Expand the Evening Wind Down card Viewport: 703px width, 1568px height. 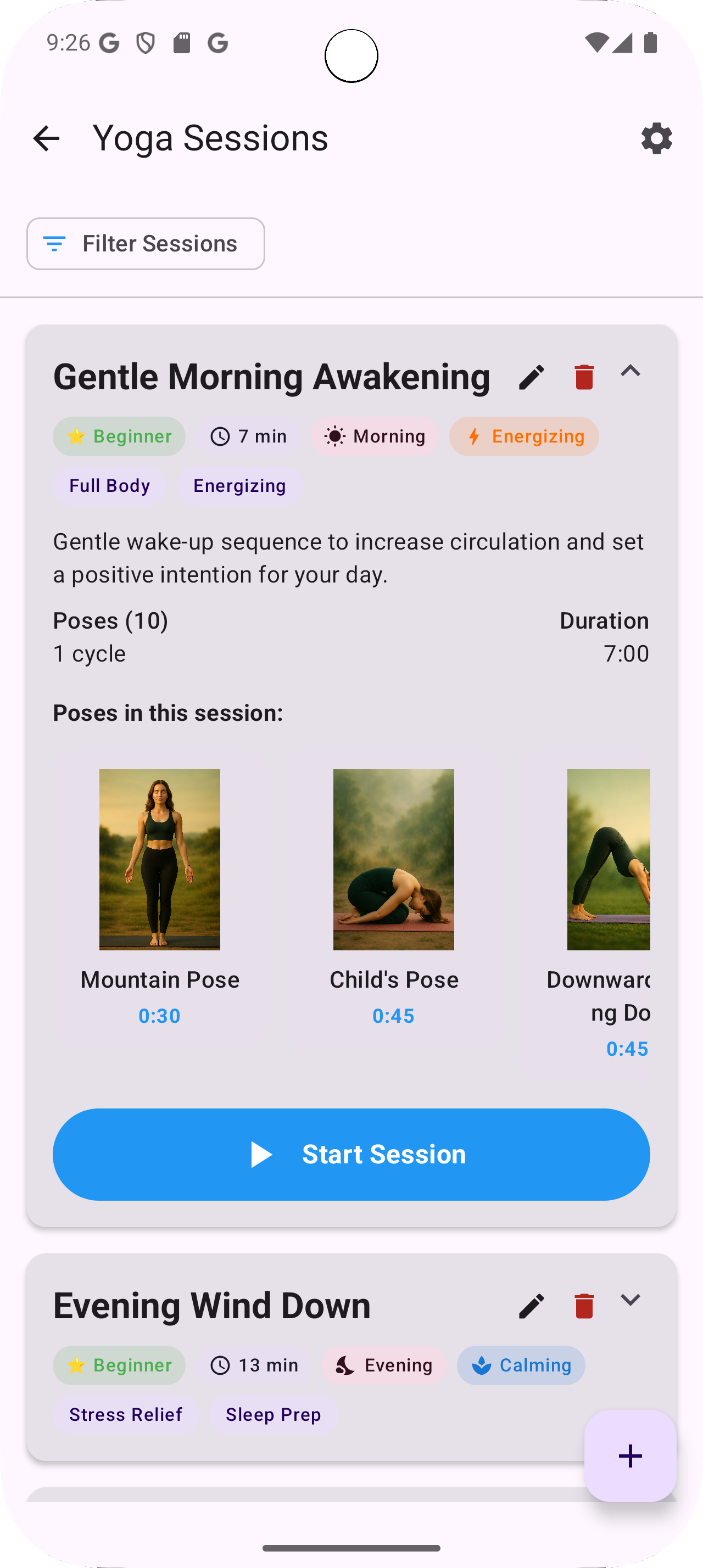click(631, 1300)
